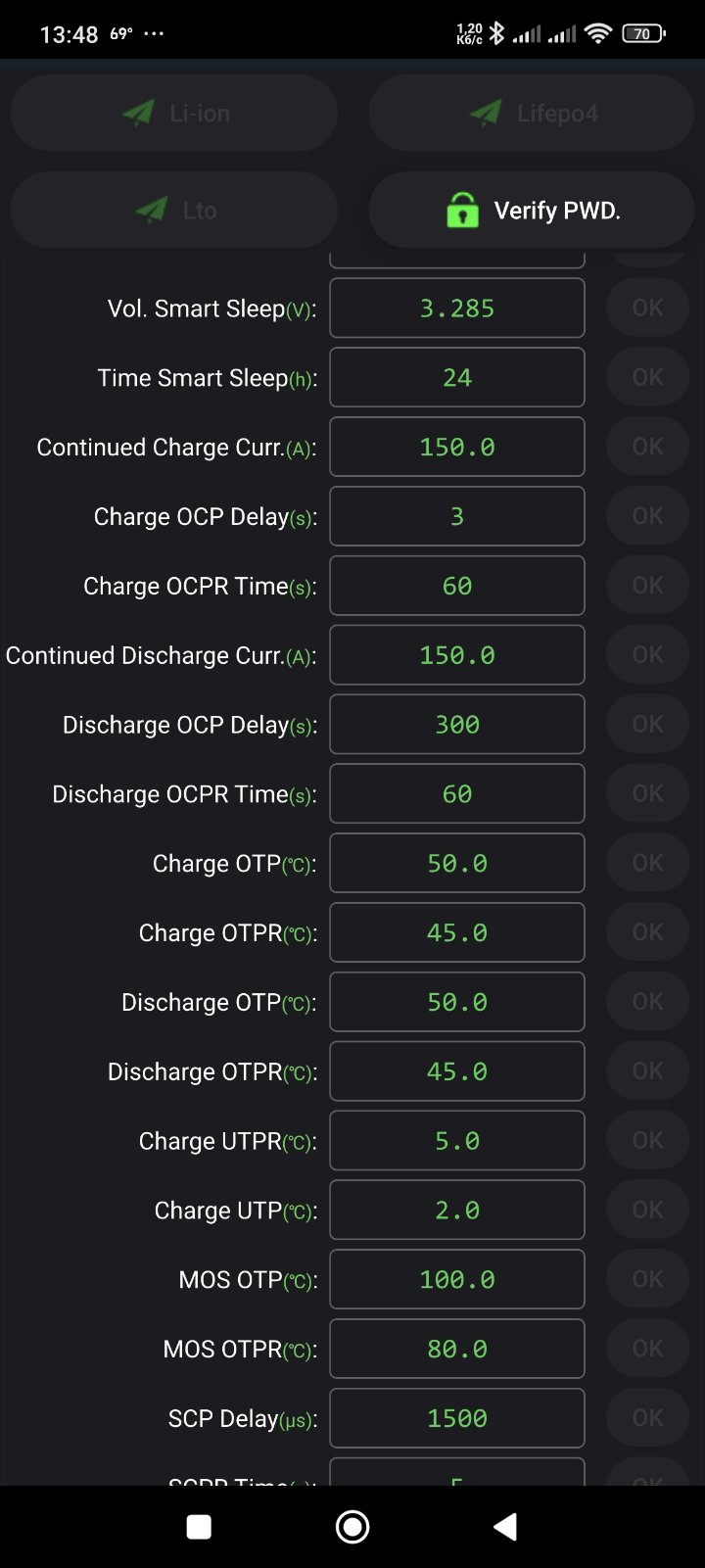Screen dimensions: 705x1568
Task: Choose the Lifepo4 preset button
Action: click(x=532, y=114)
